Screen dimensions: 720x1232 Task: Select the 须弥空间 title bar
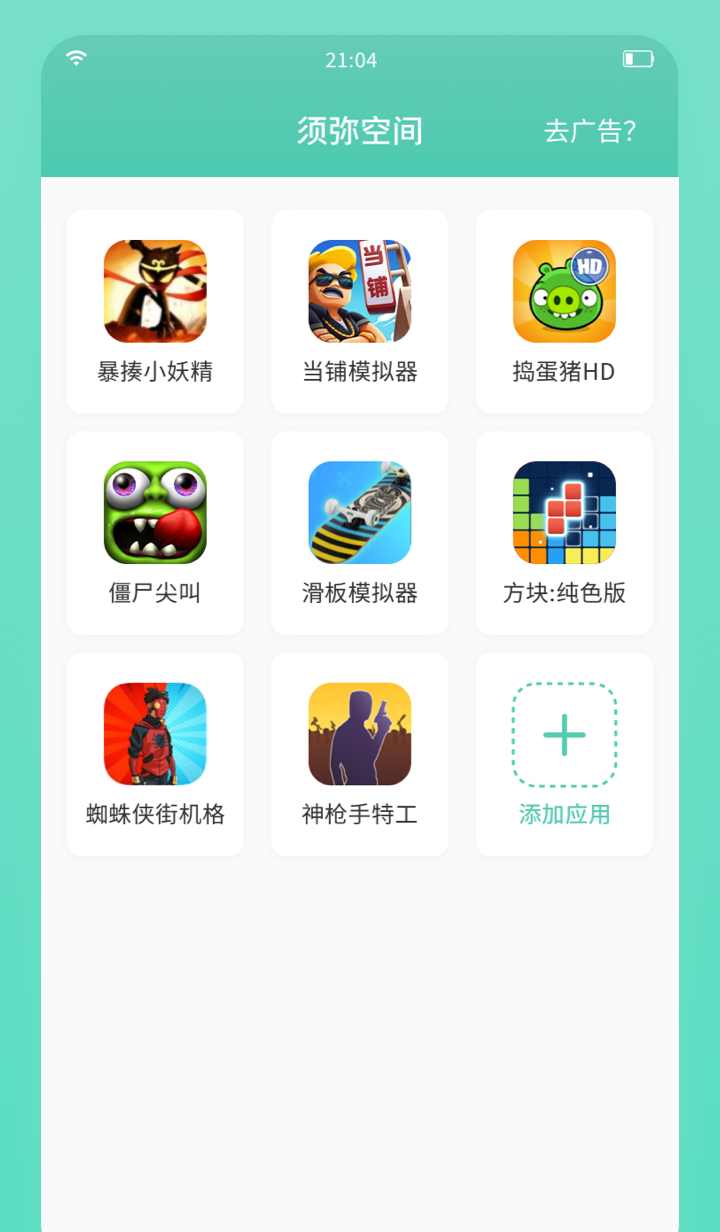360,130
